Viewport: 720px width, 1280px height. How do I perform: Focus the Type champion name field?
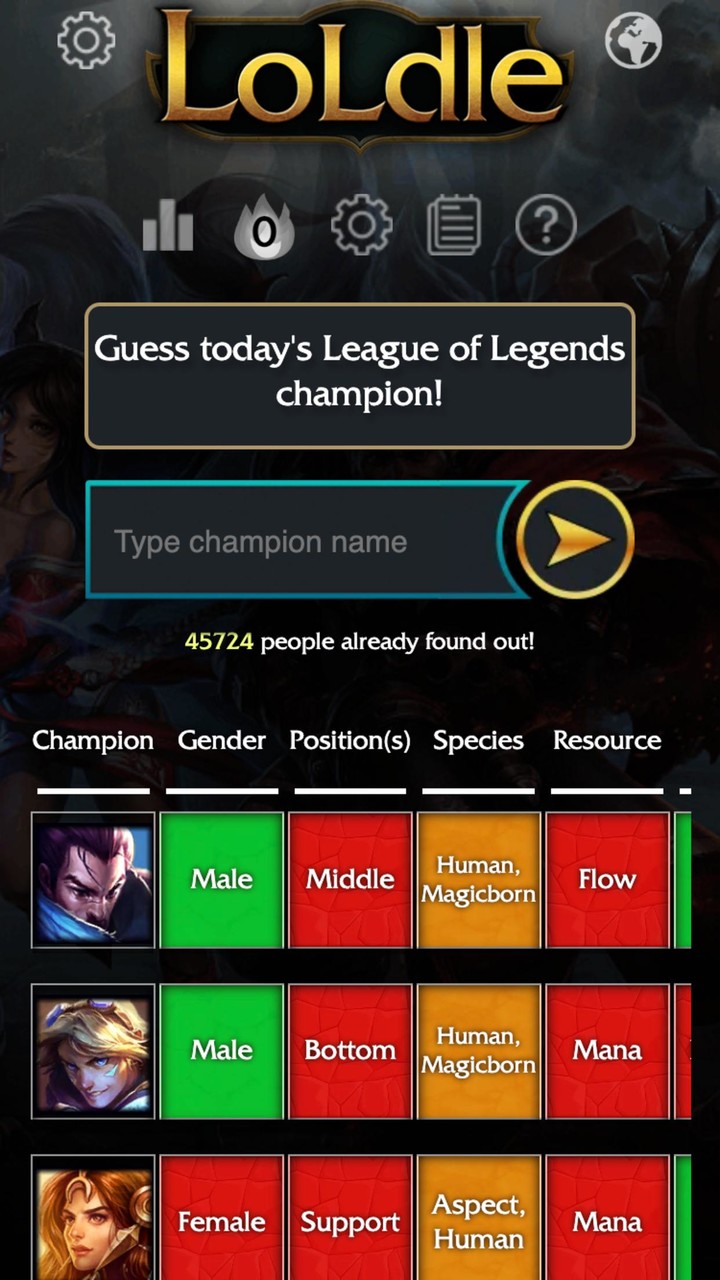click(x=300, y=541)
